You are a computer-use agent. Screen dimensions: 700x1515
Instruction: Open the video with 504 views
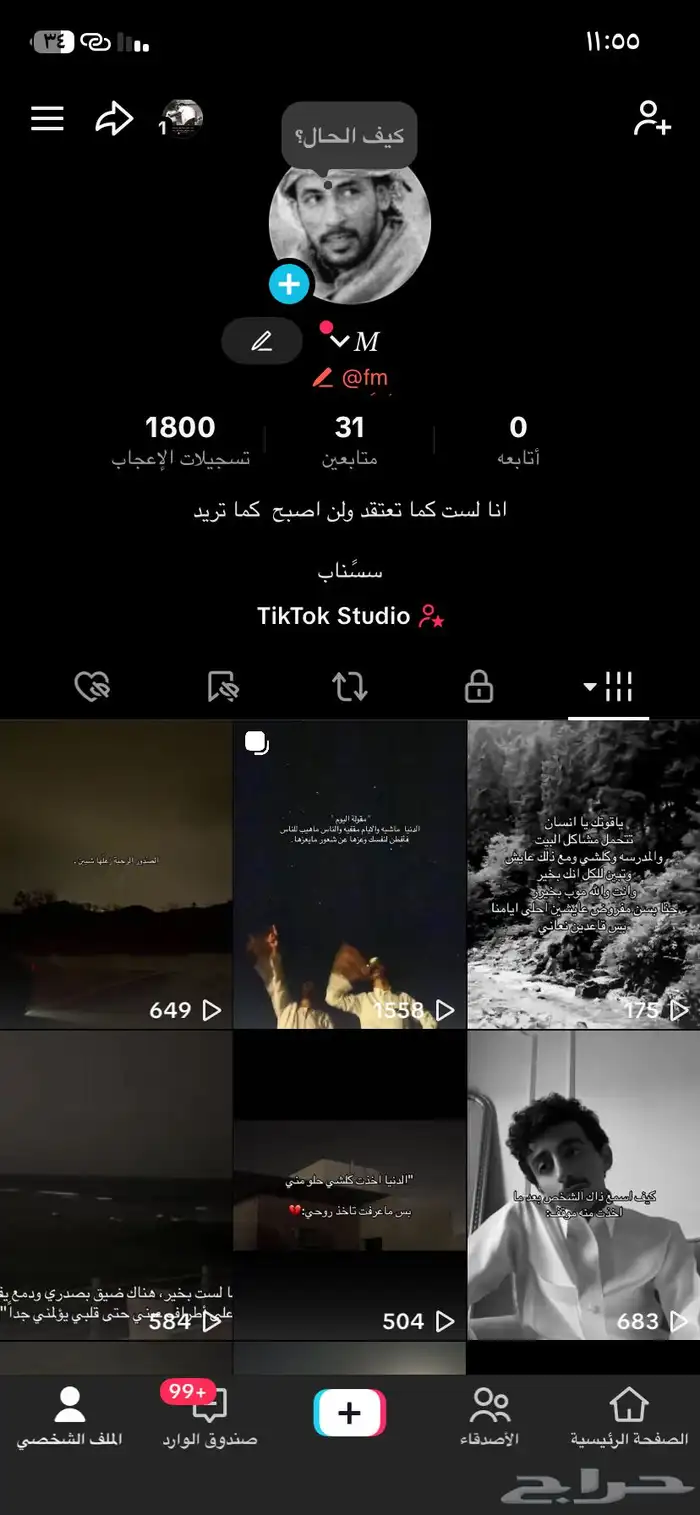[x=350, y=1185]
